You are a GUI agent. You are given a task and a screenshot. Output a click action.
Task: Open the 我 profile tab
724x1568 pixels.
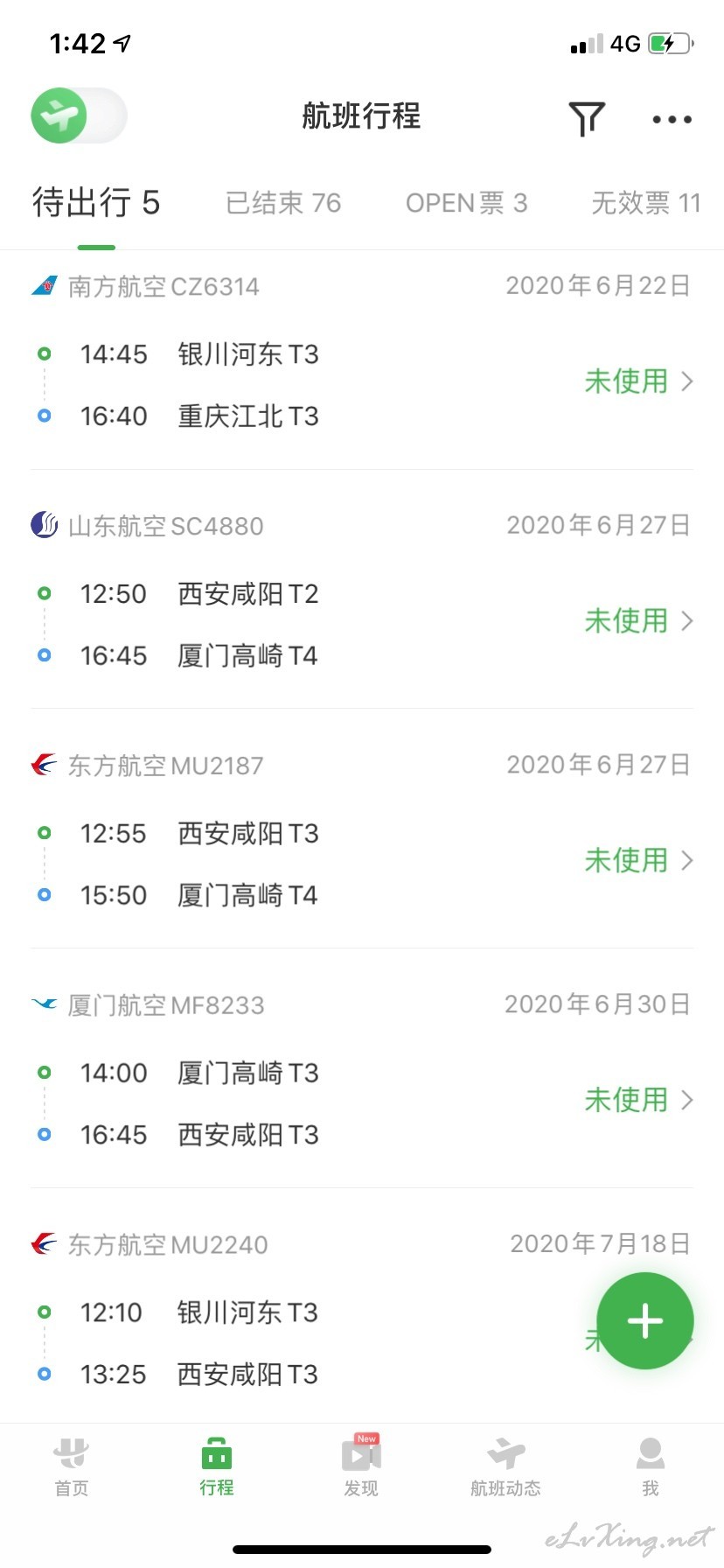[x=651, y=1467]
